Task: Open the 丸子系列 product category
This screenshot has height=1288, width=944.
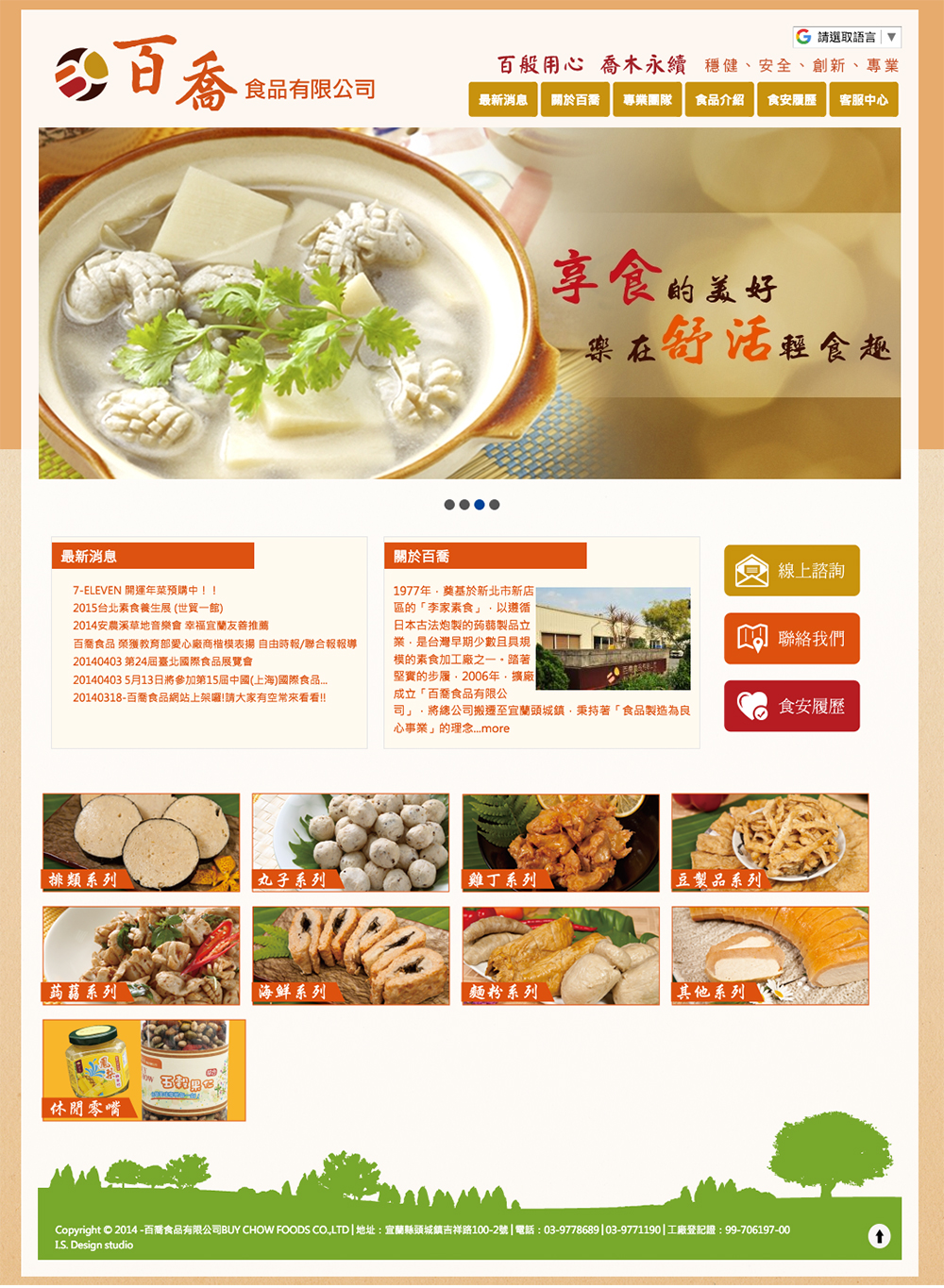Action: pos(350,843)
